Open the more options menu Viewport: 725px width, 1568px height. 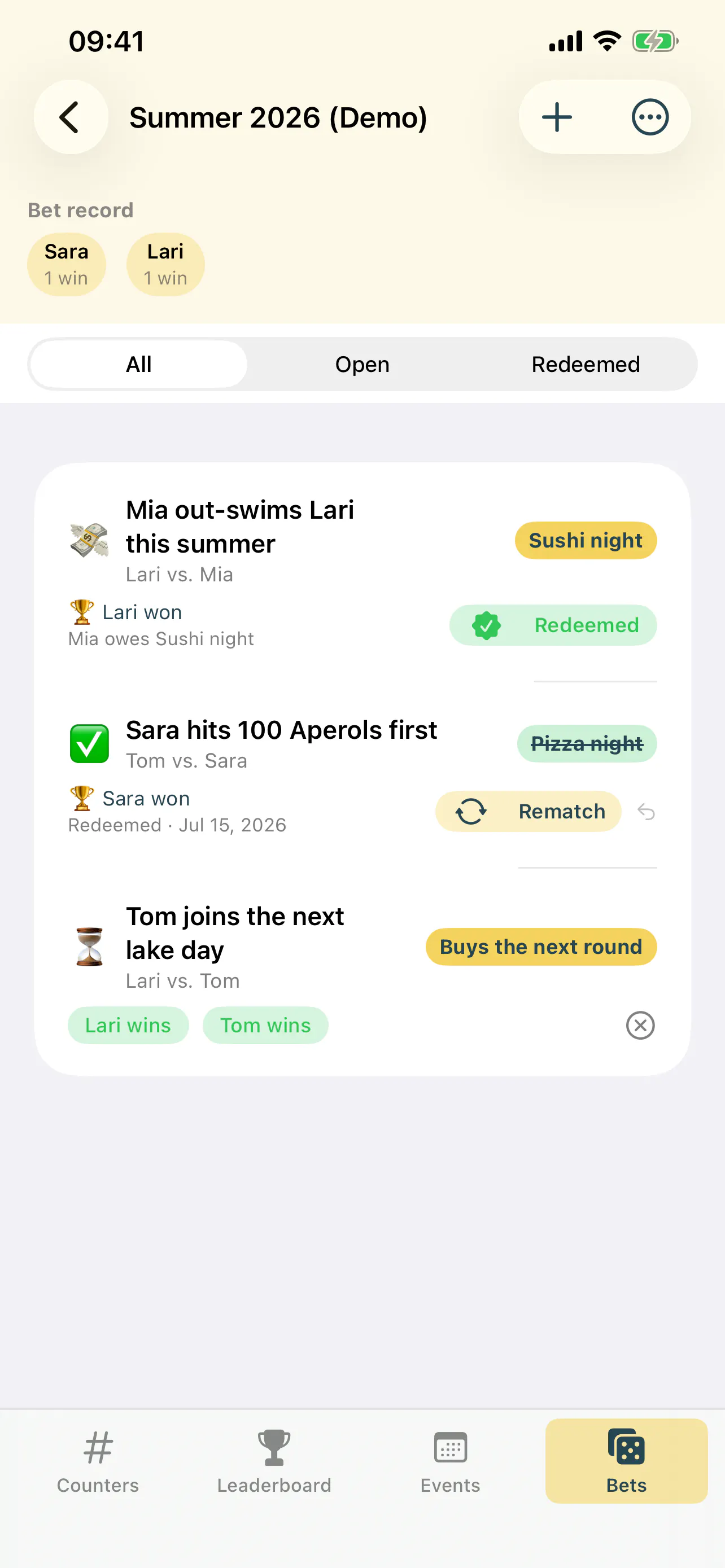649,117
